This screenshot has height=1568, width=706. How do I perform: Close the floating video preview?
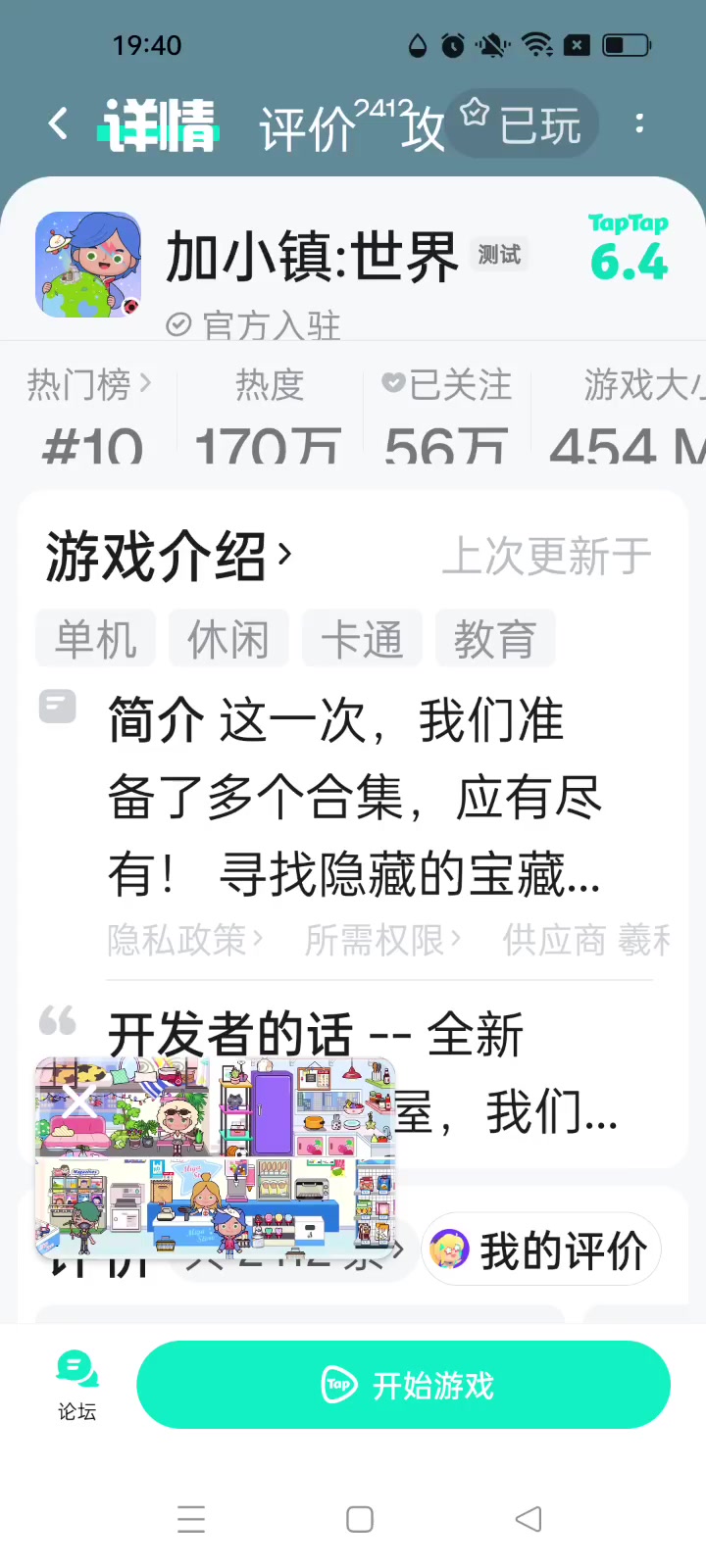[78, 1101]
